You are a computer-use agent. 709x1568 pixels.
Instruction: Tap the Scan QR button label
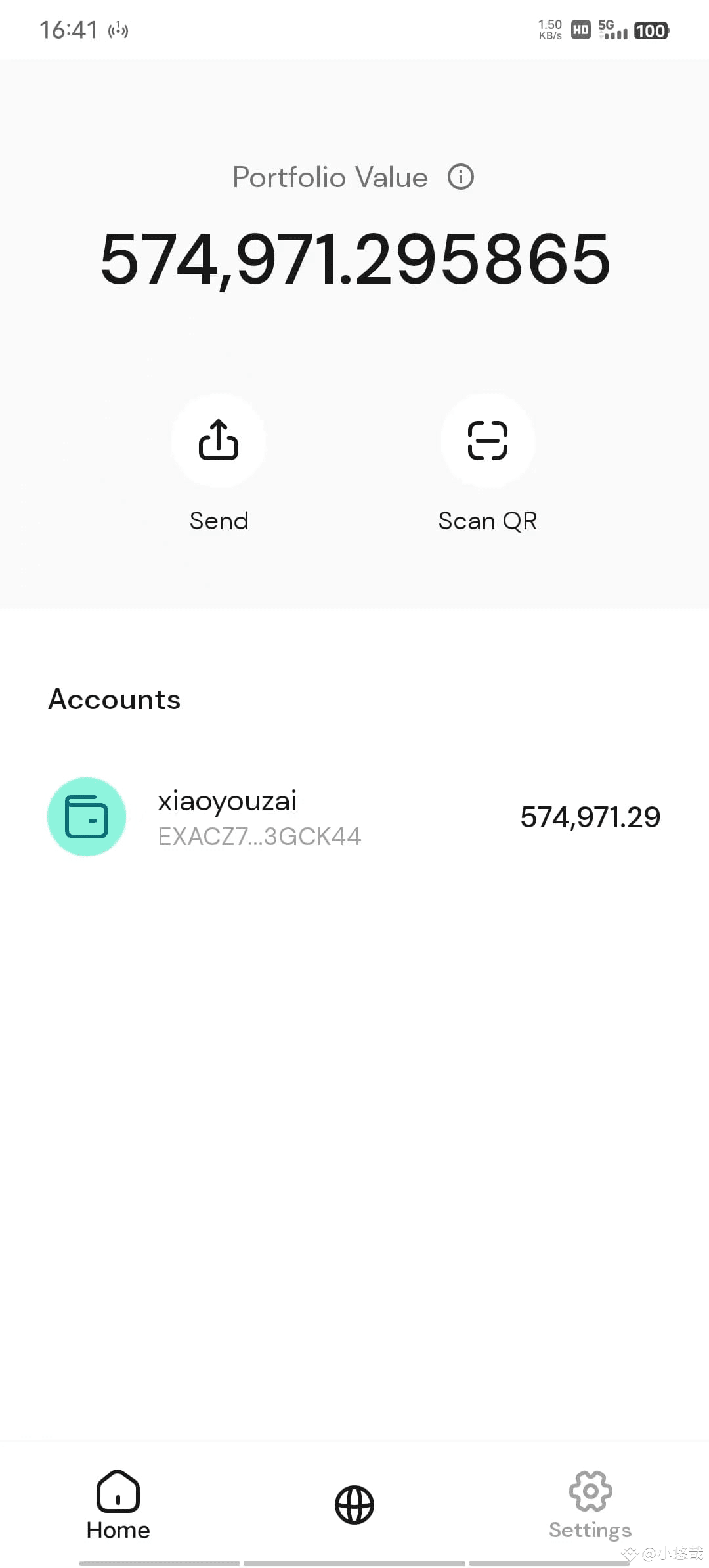488,520
